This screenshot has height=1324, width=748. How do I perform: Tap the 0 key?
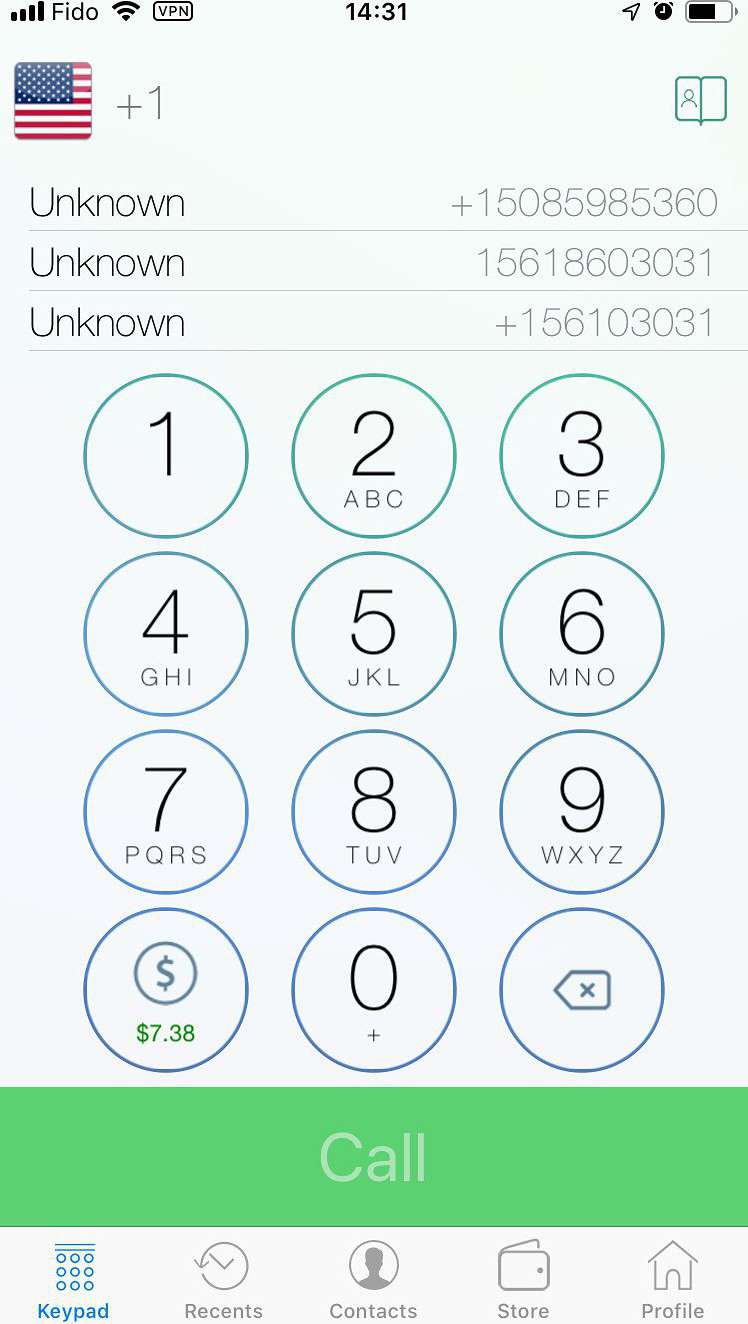pos(374,990)
